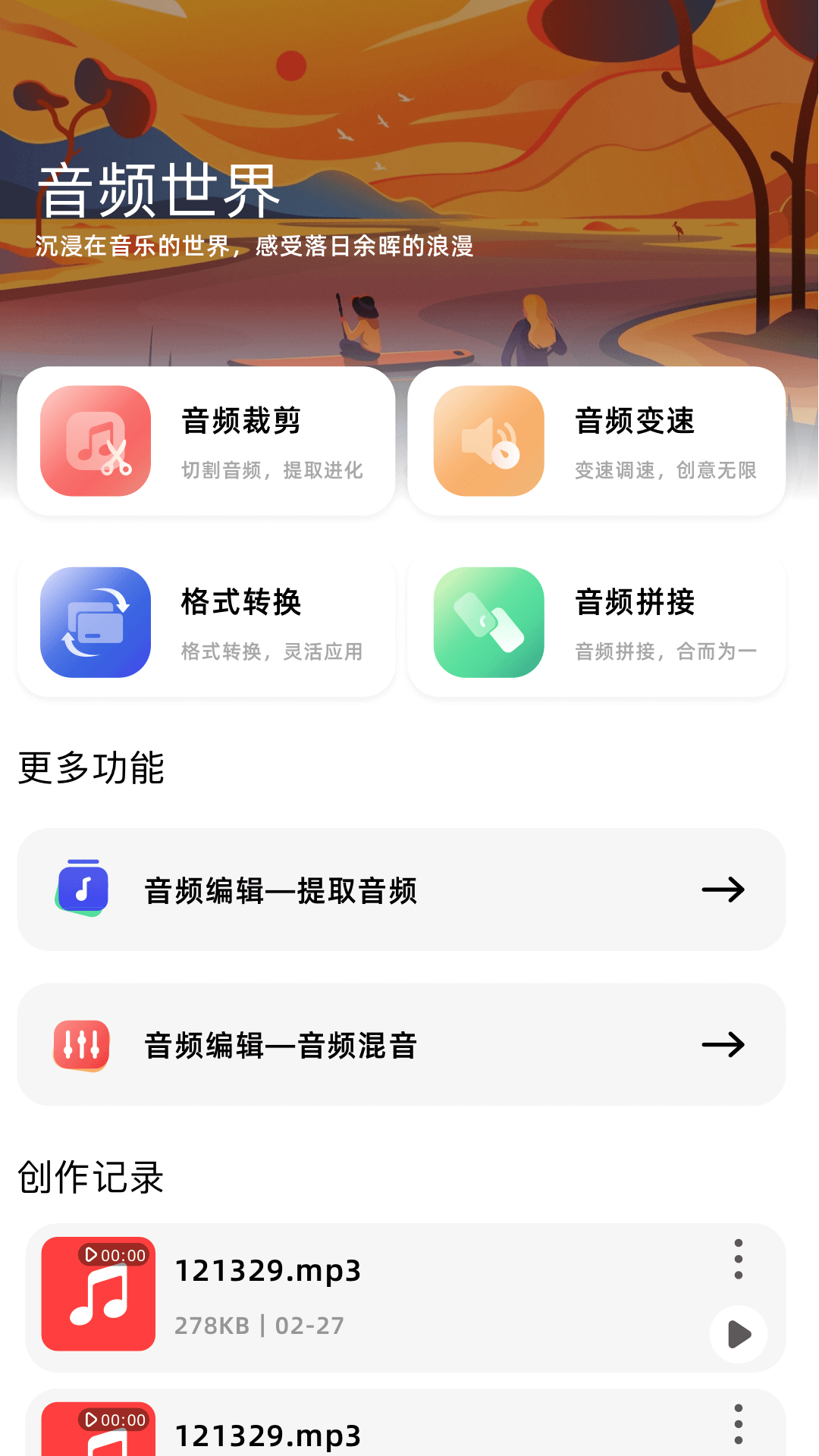Open the three-dot menu for second 121329.mp3
The image size is (819, 1456).
738,1423
